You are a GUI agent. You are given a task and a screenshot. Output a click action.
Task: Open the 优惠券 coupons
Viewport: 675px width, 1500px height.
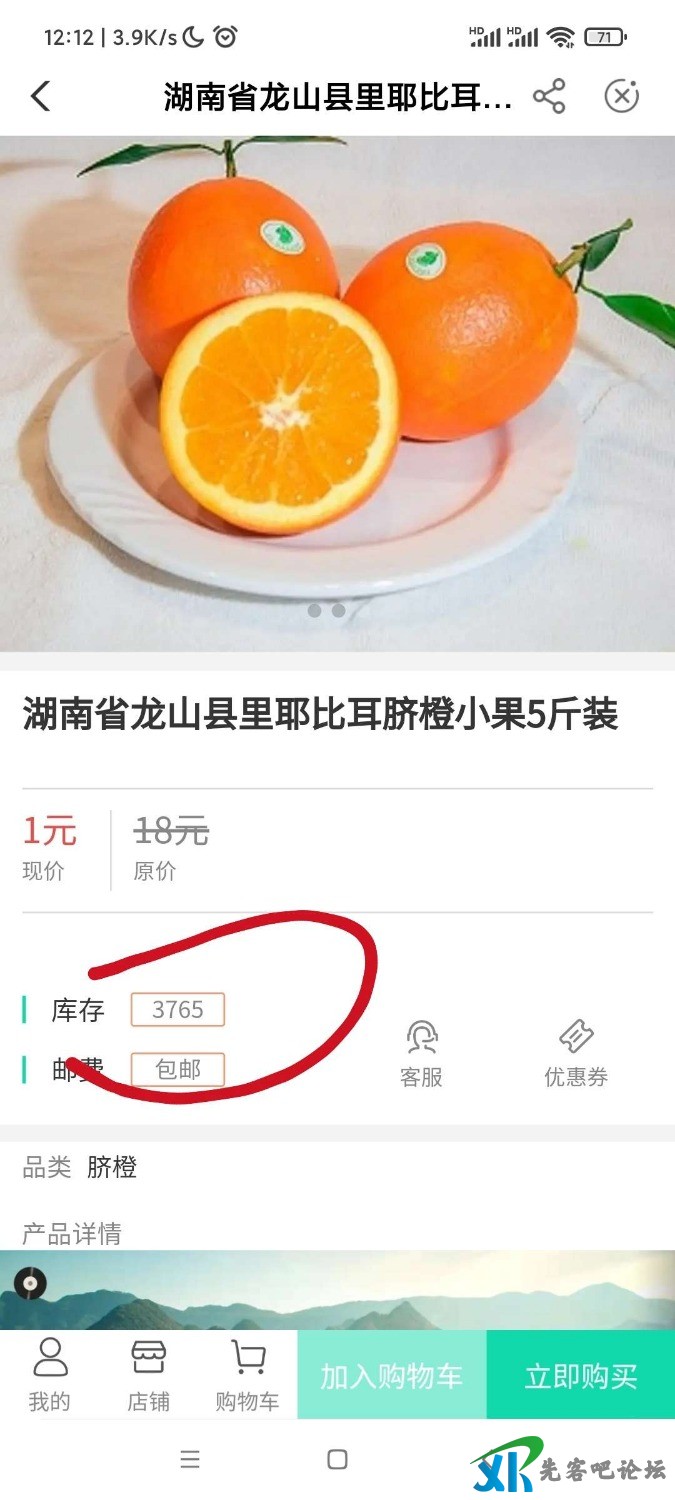click(x=576, y=1053)
